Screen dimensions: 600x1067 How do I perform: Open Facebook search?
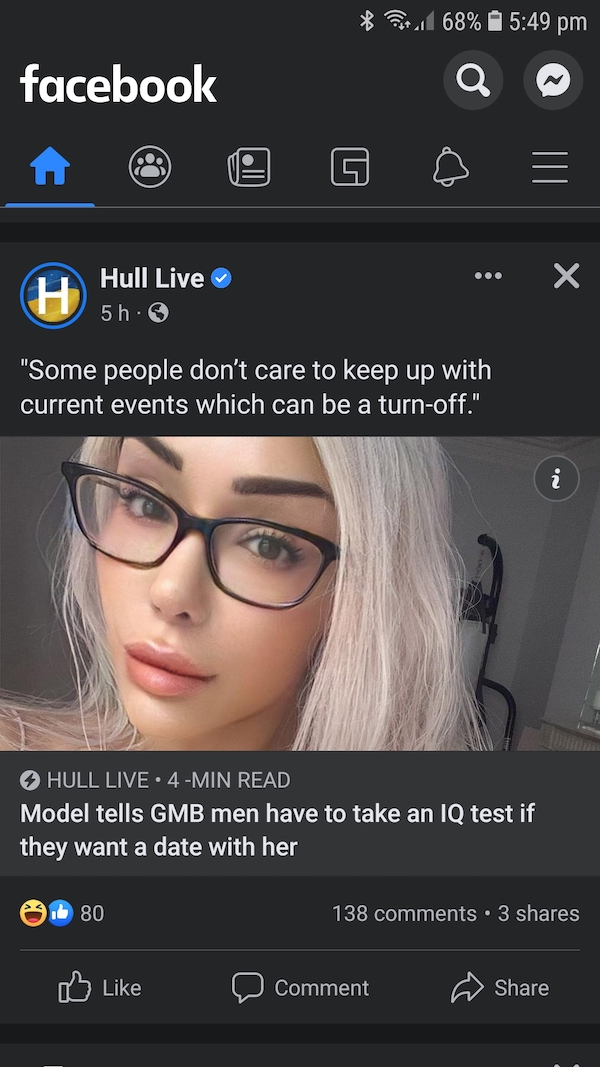(x=474, y=80)
